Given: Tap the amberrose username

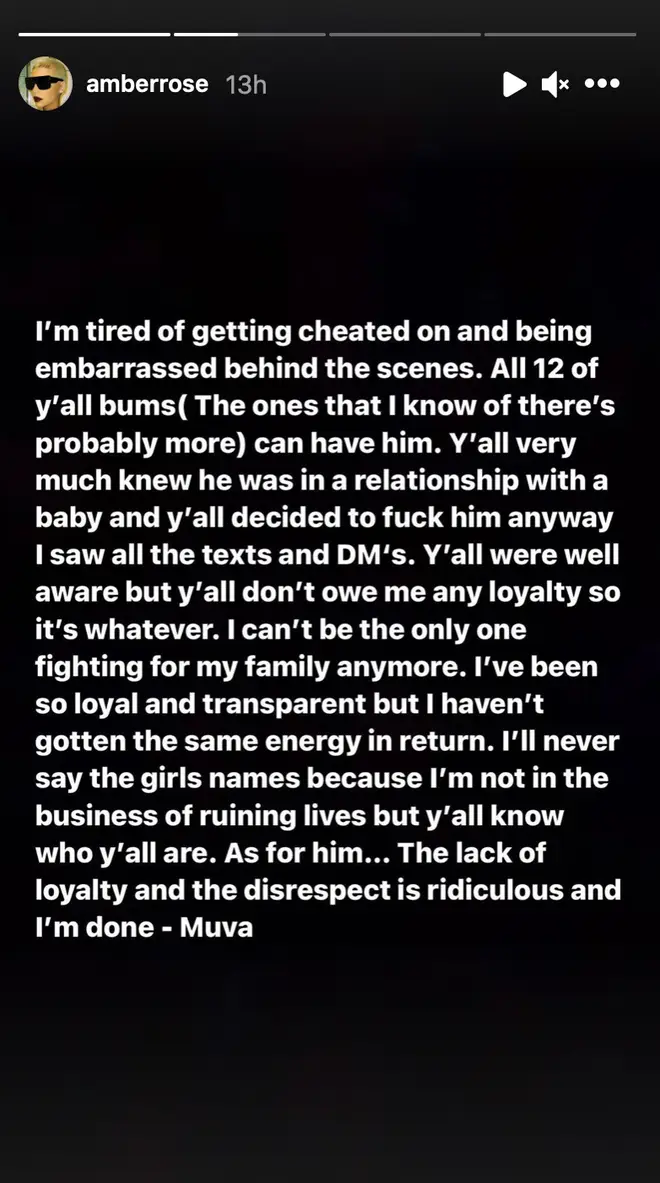Looking at the screenshot, I should pos(147,84).
